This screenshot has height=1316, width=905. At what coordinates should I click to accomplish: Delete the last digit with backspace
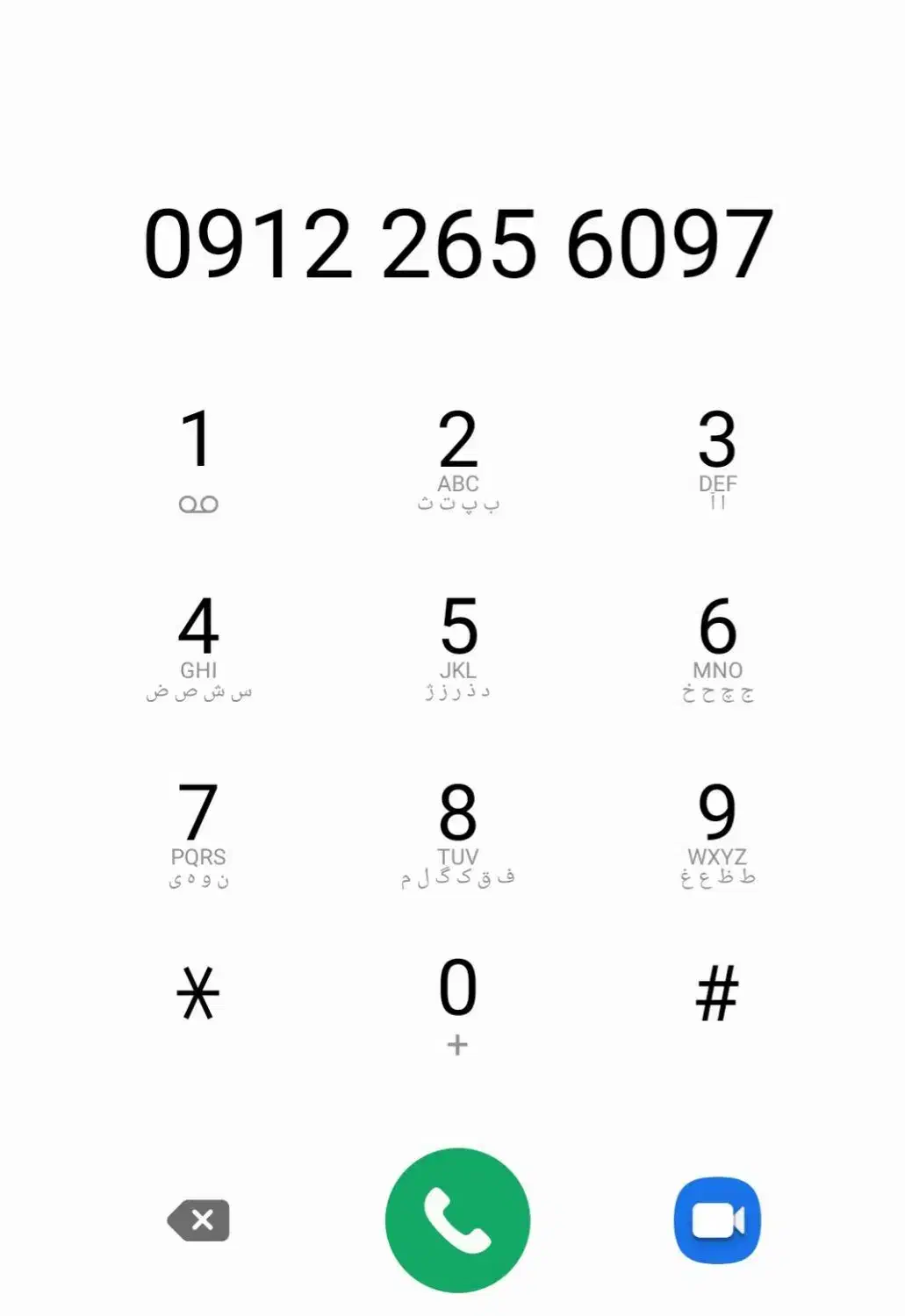tap(199, 1220)
